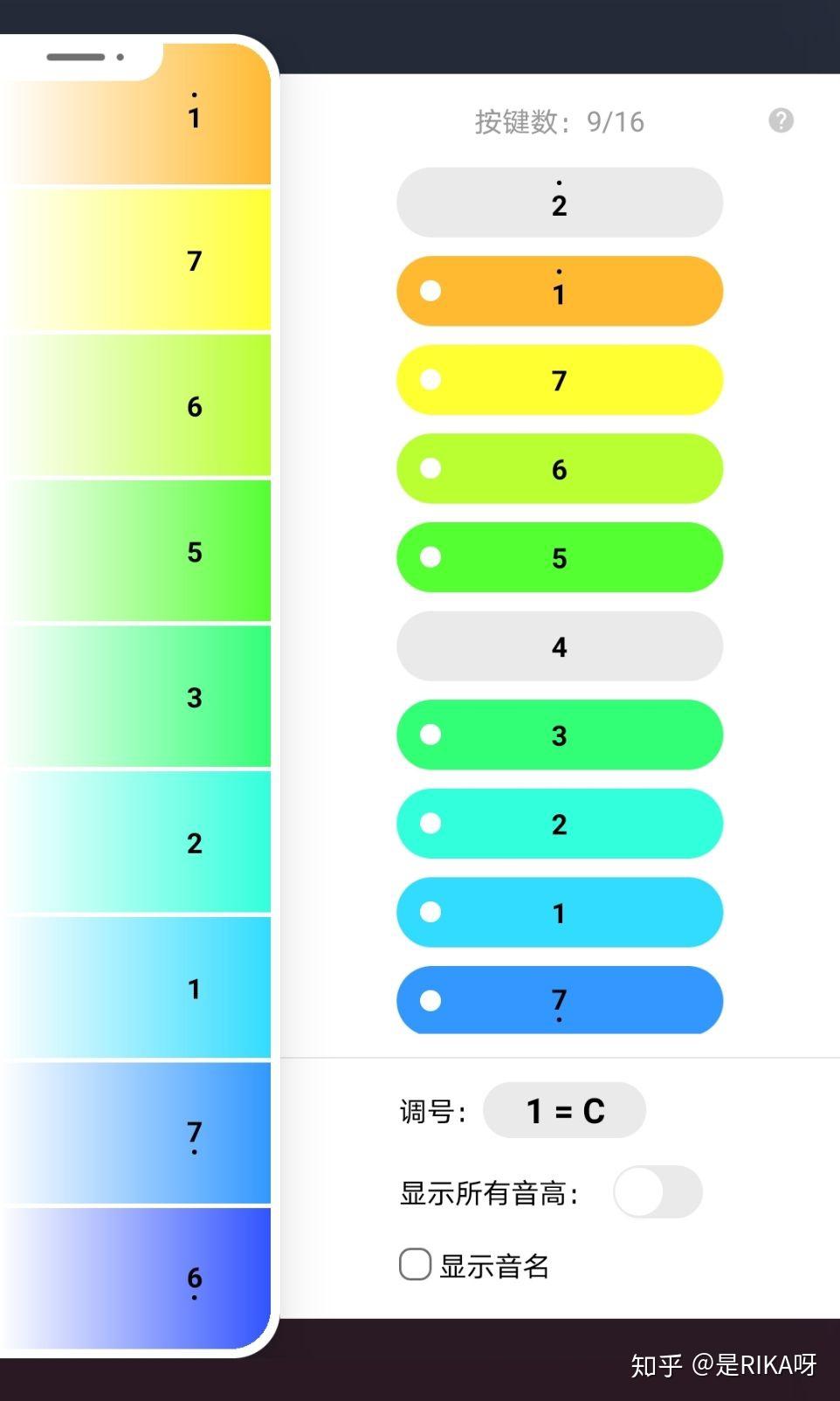This screenshot has height=1401, width=840.
Task: Expand the gray 4 key option
Action: click(559, 646)
